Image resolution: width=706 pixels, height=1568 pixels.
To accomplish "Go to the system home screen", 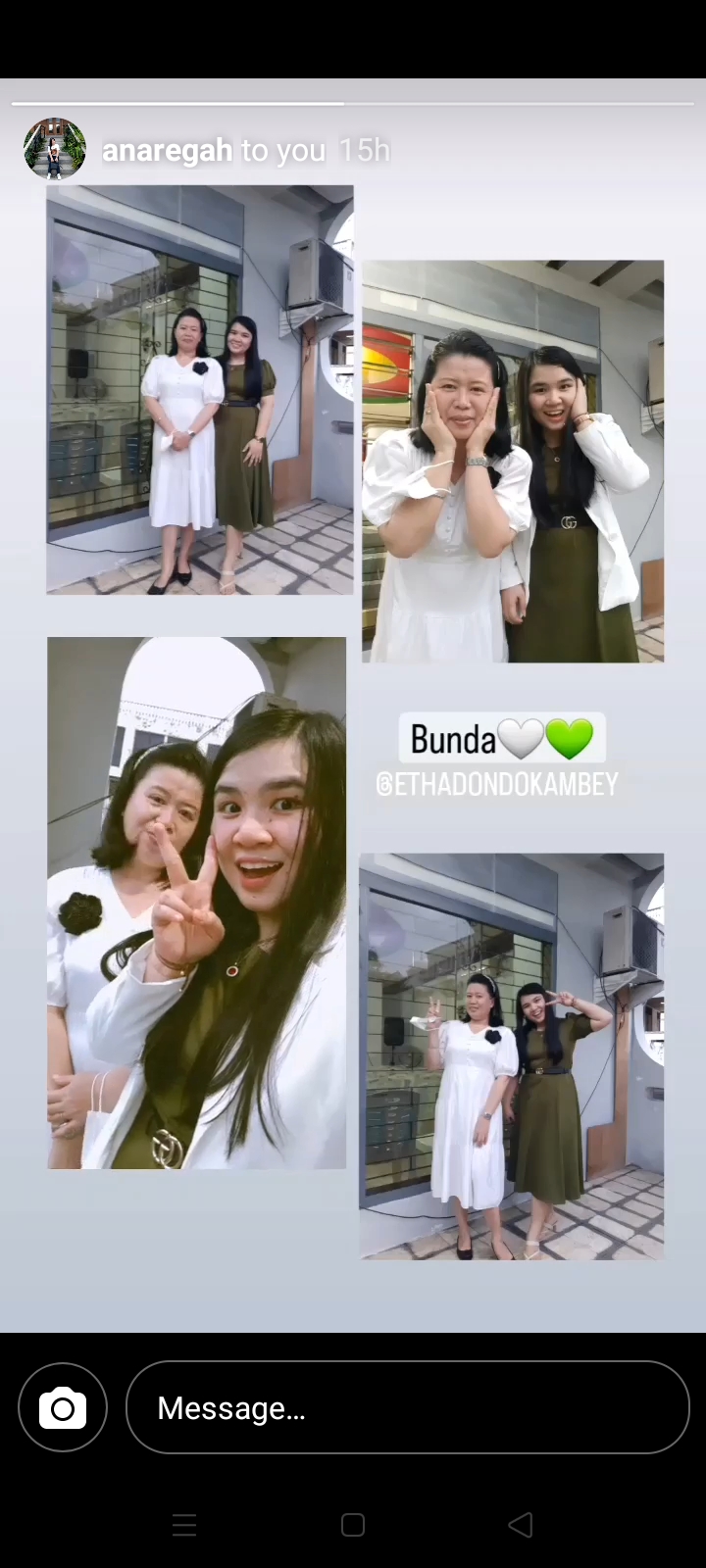I will 353,1525.
